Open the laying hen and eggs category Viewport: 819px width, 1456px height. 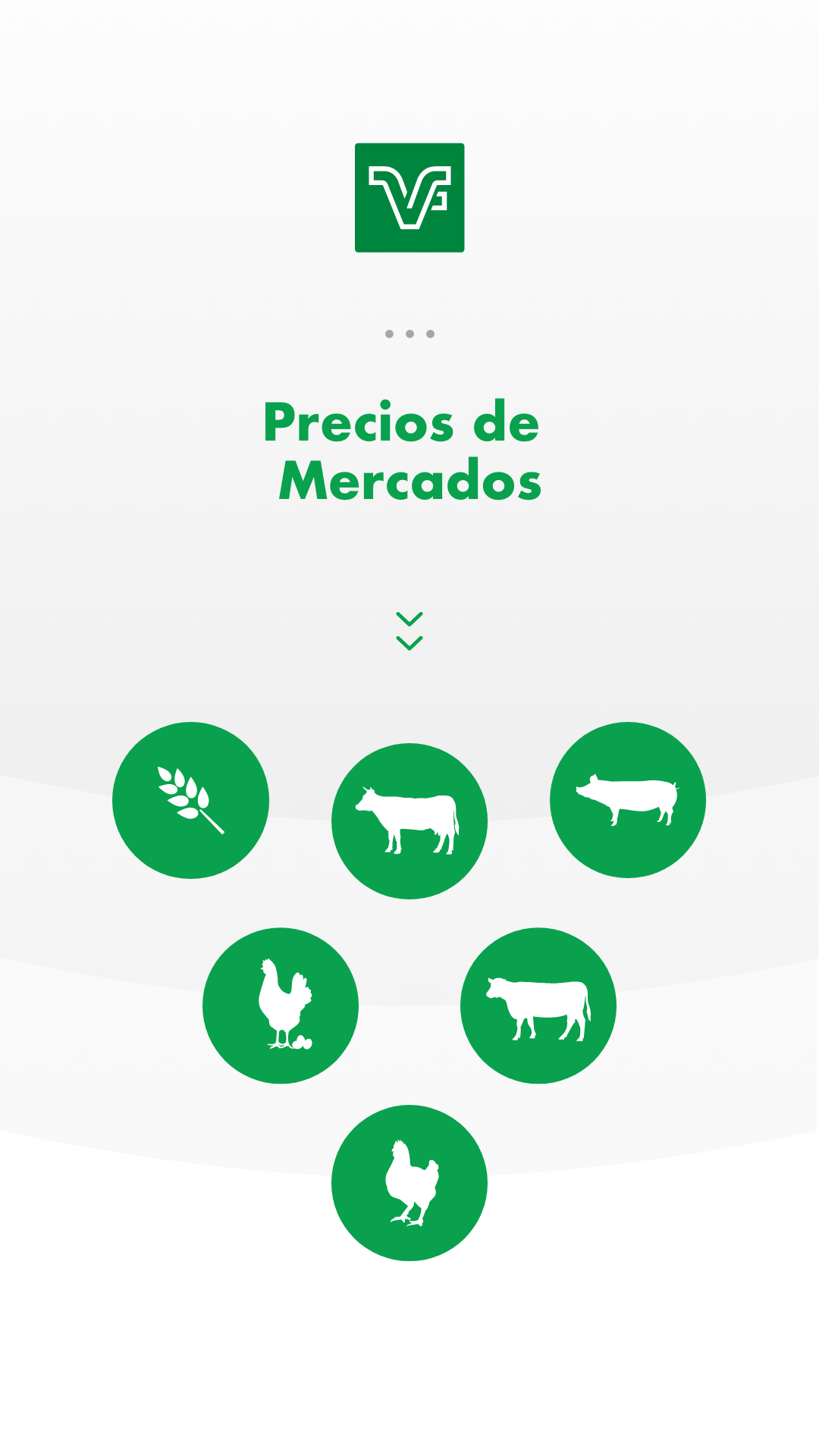[x=281, y=1006]
